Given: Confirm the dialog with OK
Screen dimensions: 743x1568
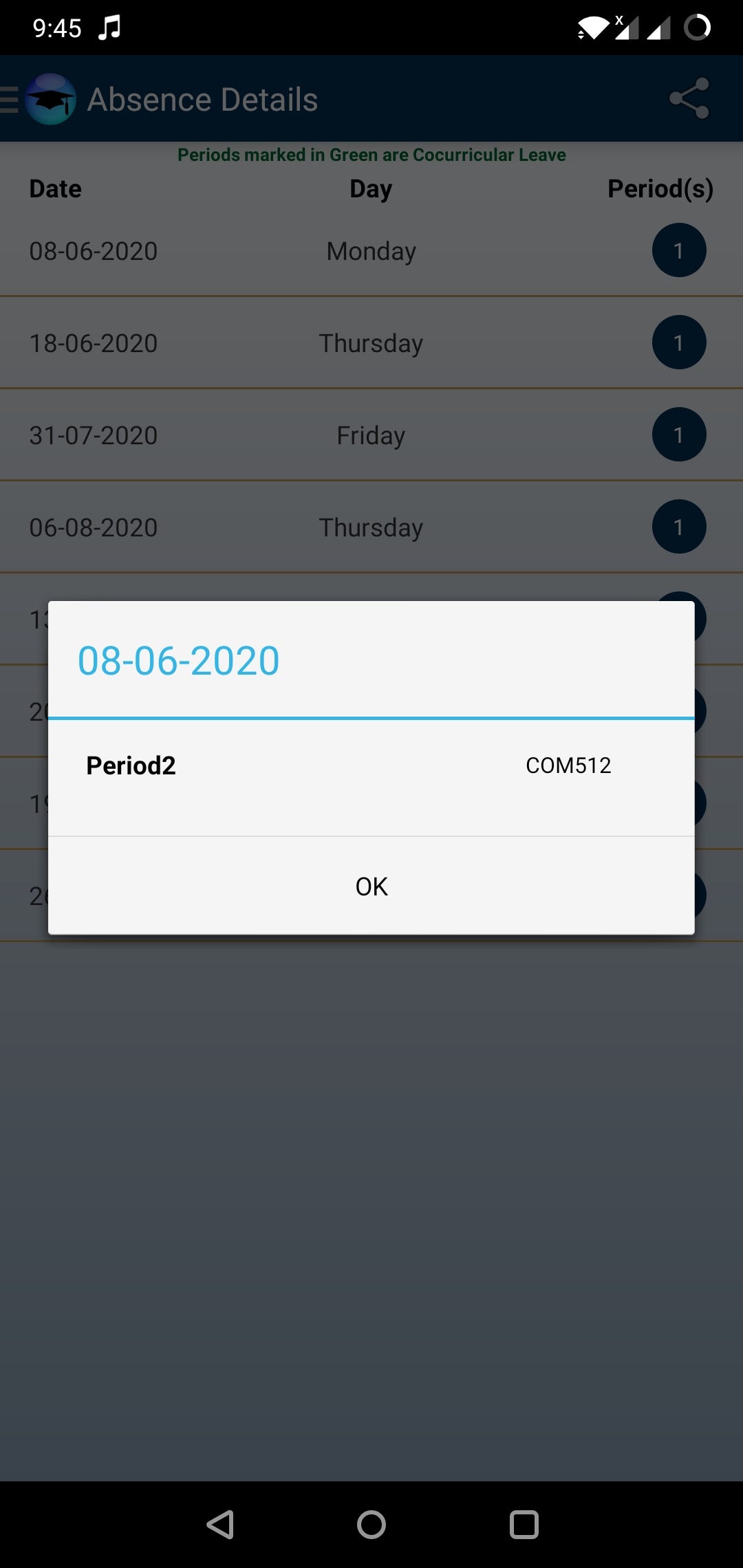Looking at the screenshot, I should coord(371,886).
